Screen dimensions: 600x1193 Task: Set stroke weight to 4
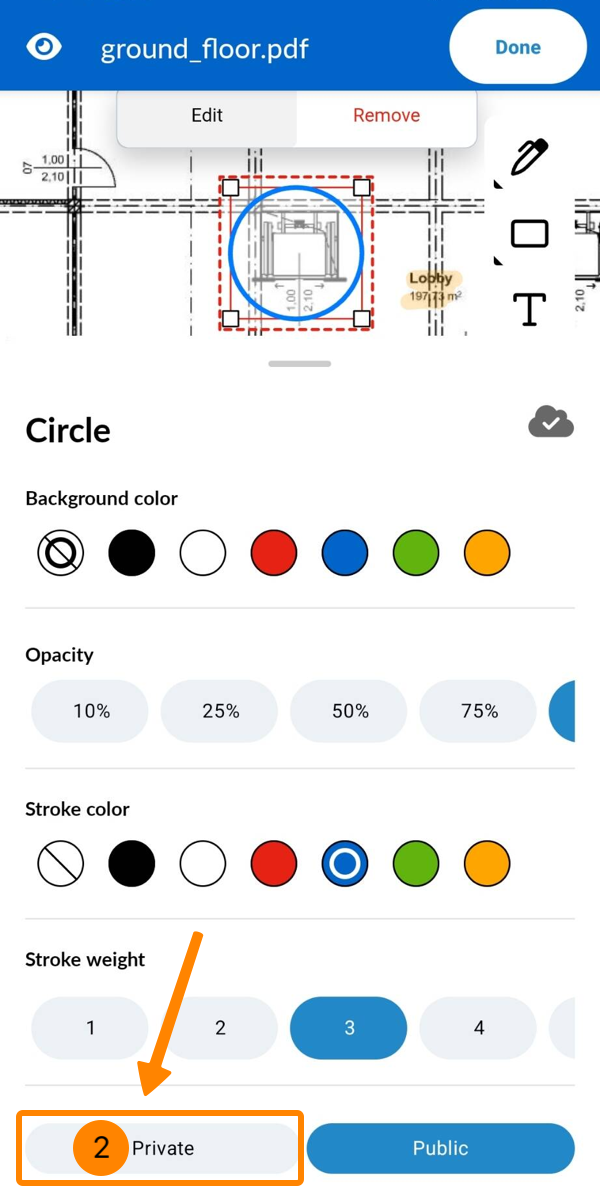point(478,1027)
